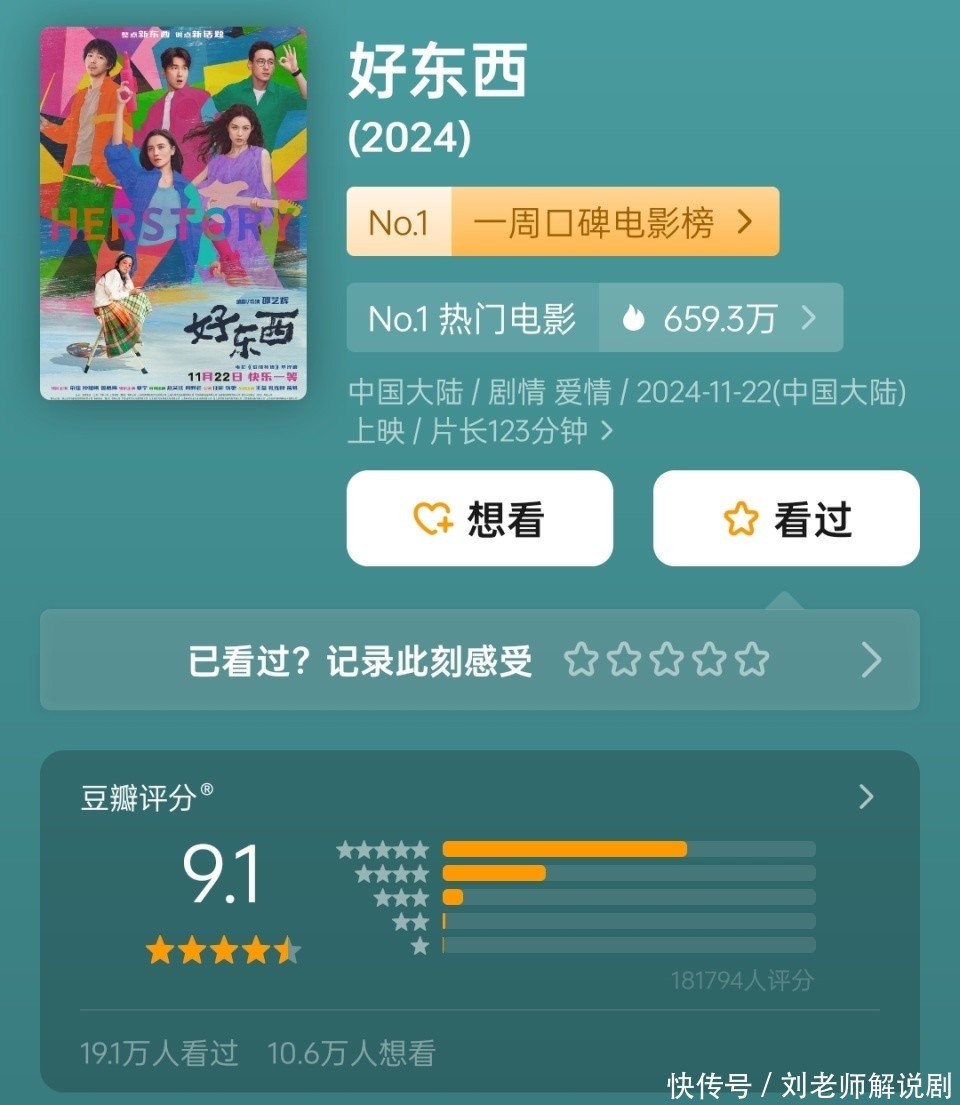Open the 好东西 movie poster
This screenshot has height=1105, width=960.
(173, 213)
